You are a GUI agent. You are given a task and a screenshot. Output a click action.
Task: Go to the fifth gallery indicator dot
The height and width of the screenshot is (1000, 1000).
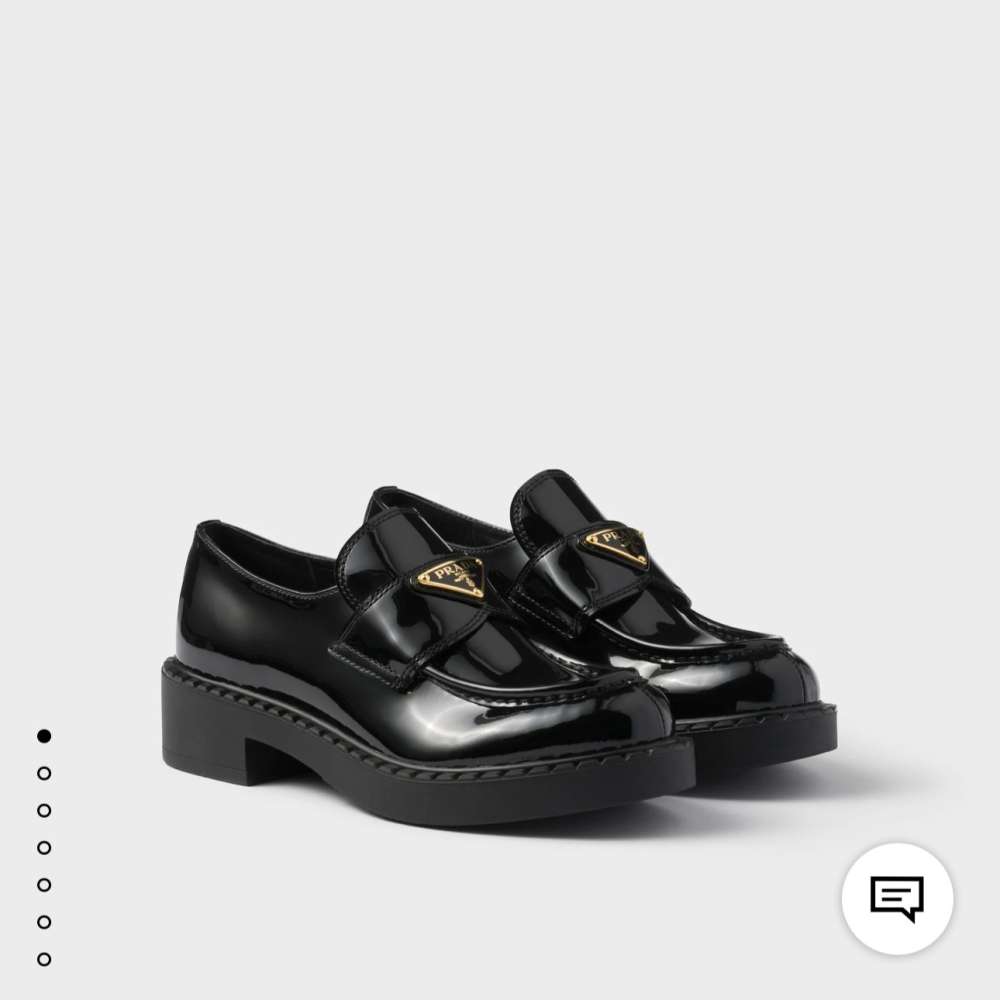[x=44, y=884]
